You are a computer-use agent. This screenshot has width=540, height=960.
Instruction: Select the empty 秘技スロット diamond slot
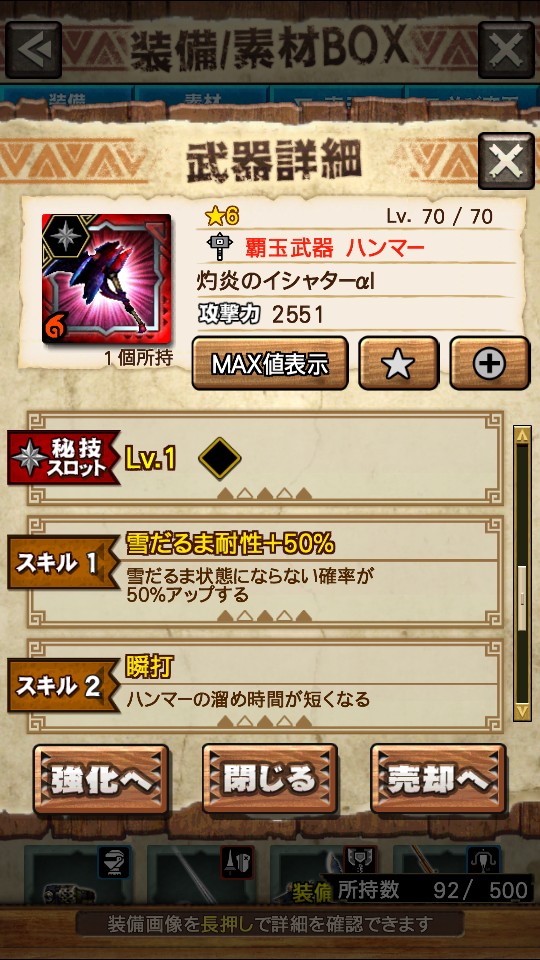point(219,458)
